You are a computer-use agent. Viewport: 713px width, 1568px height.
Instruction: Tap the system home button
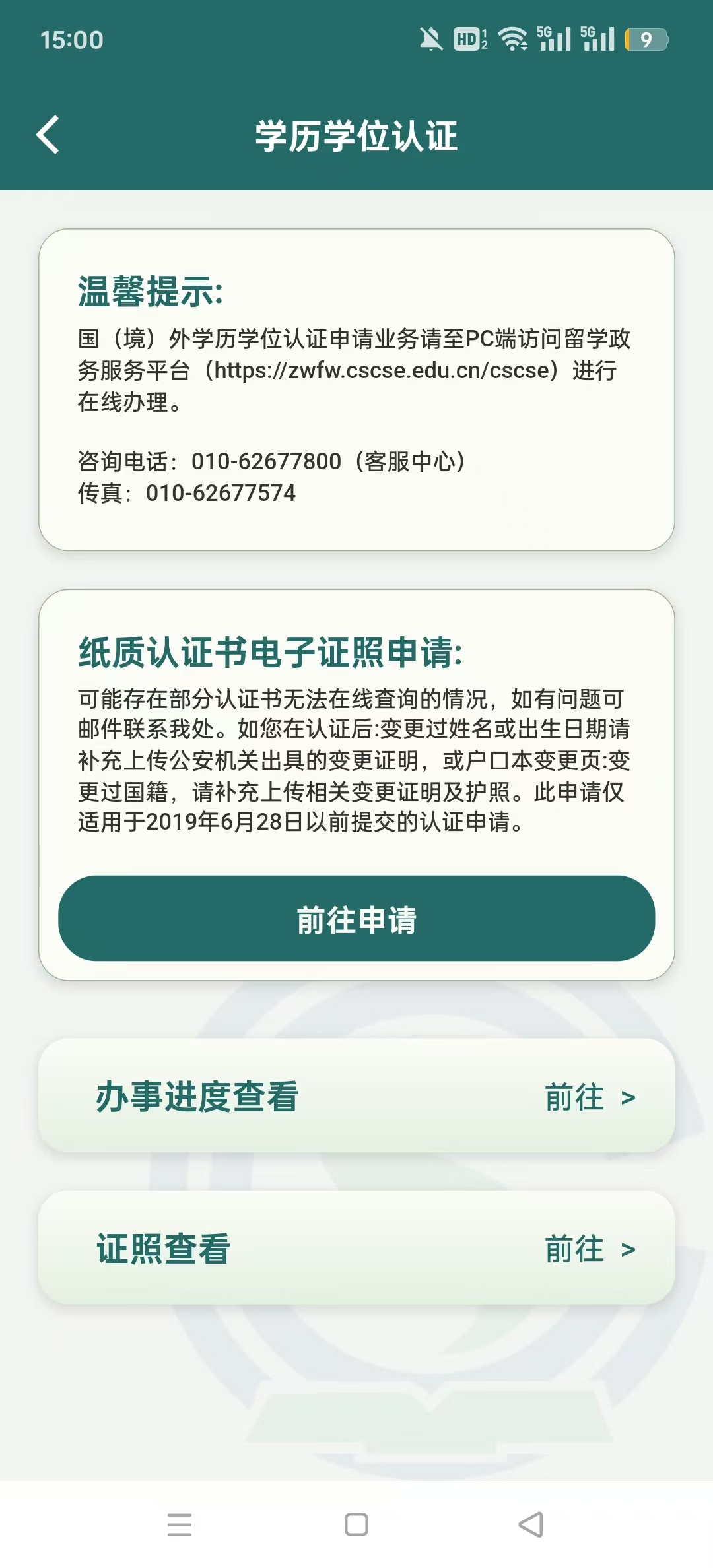point(356,1524)
